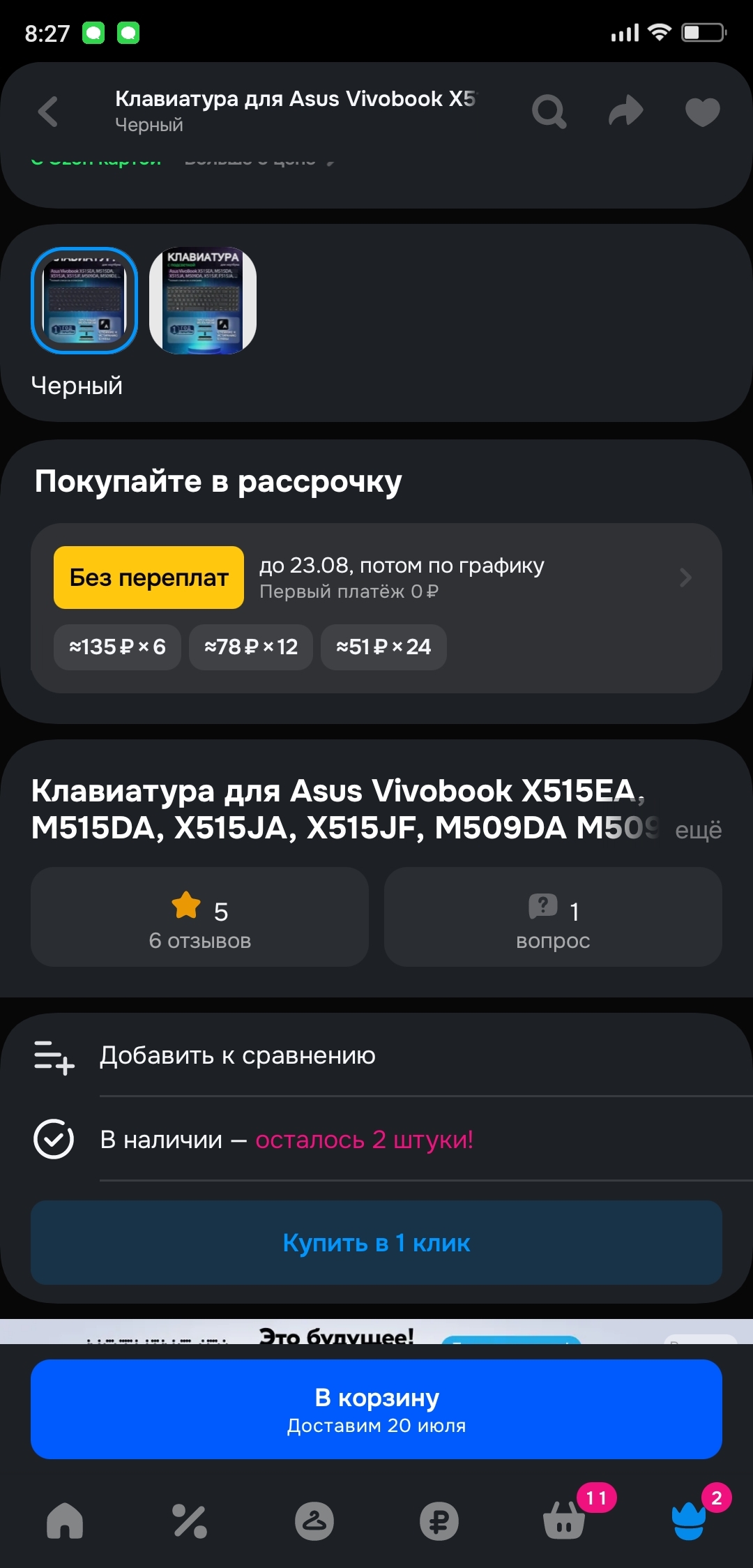The height and width of the screenshot is (1568, 753).
Task: Choose the ≈135 ₽ × 6 installment plan
Action: pyautogui.click(x=117, y=647)
